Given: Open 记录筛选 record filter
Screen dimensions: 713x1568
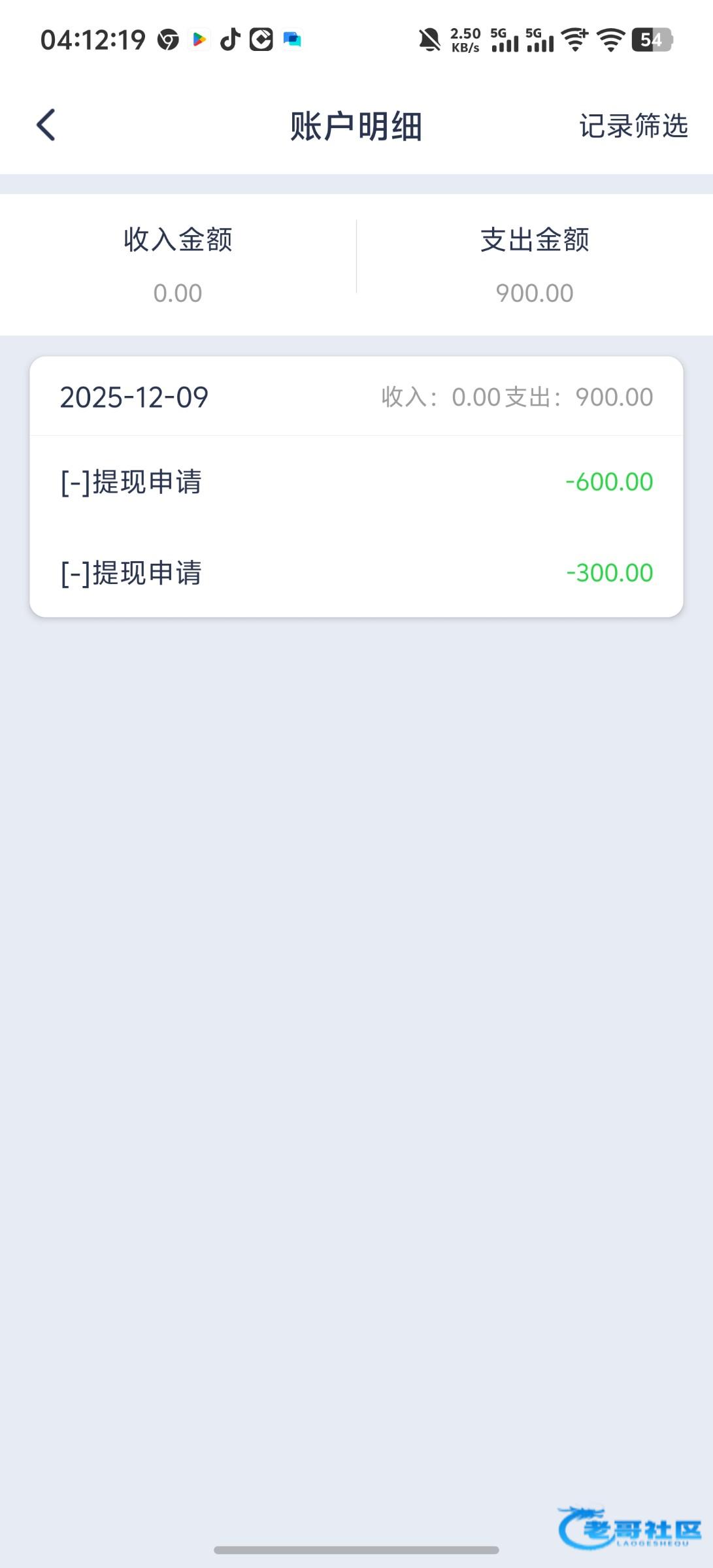Looking at the screenshot, I should 633,125.
